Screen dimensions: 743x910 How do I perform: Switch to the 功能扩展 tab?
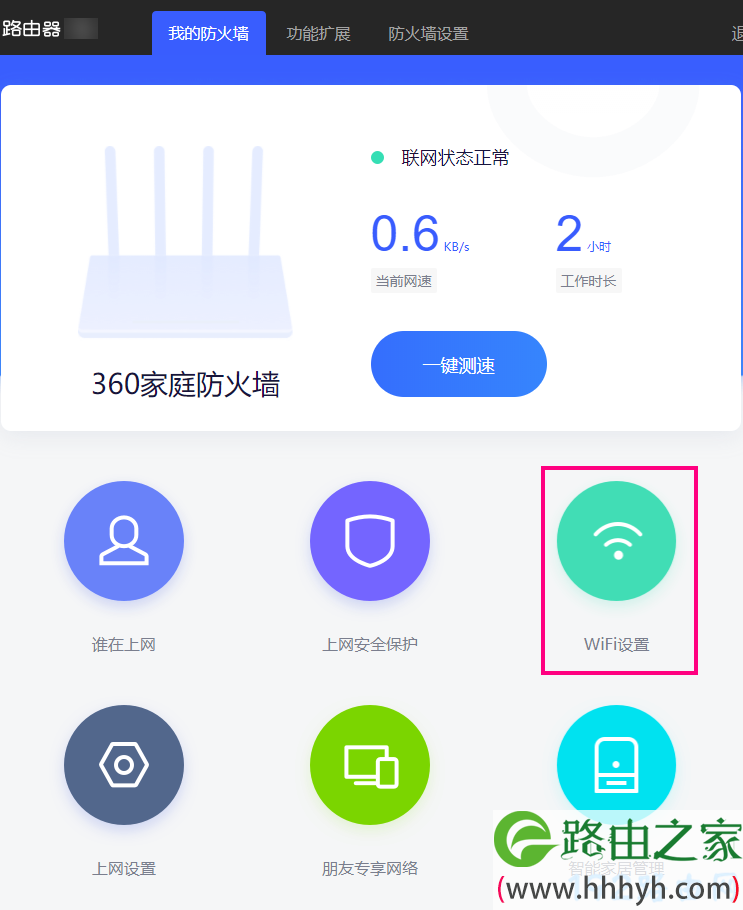pos(318,32)
